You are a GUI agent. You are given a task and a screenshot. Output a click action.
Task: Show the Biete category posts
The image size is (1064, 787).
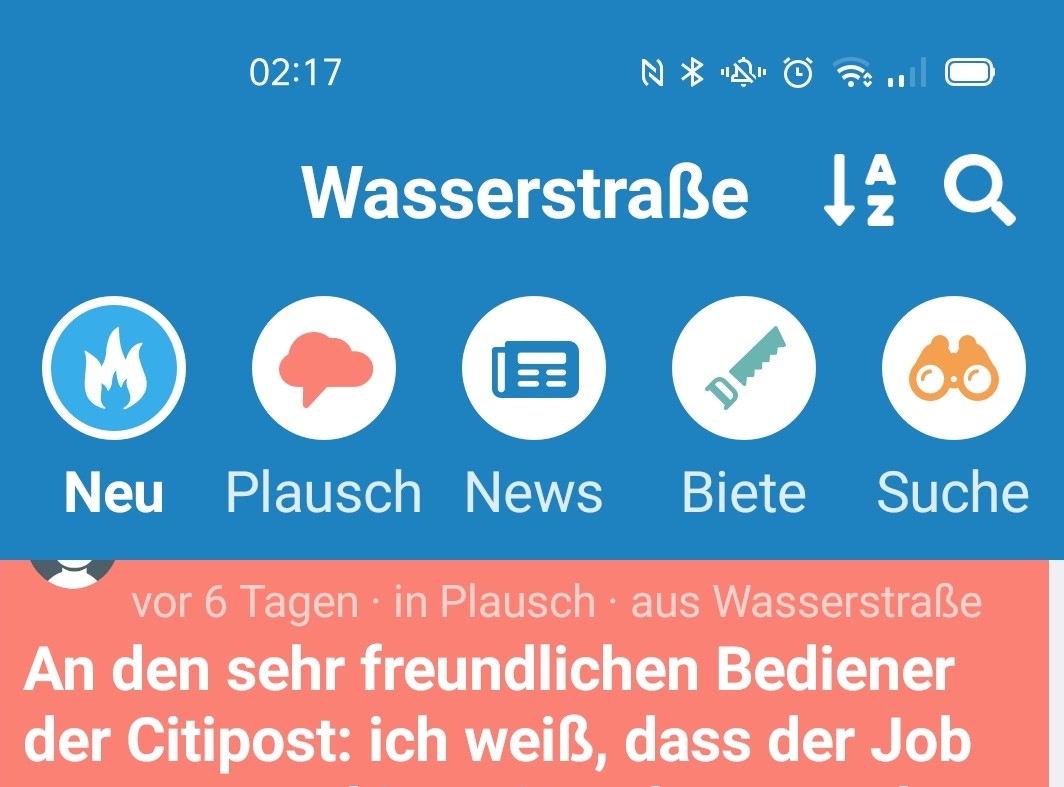coord(743,369)
